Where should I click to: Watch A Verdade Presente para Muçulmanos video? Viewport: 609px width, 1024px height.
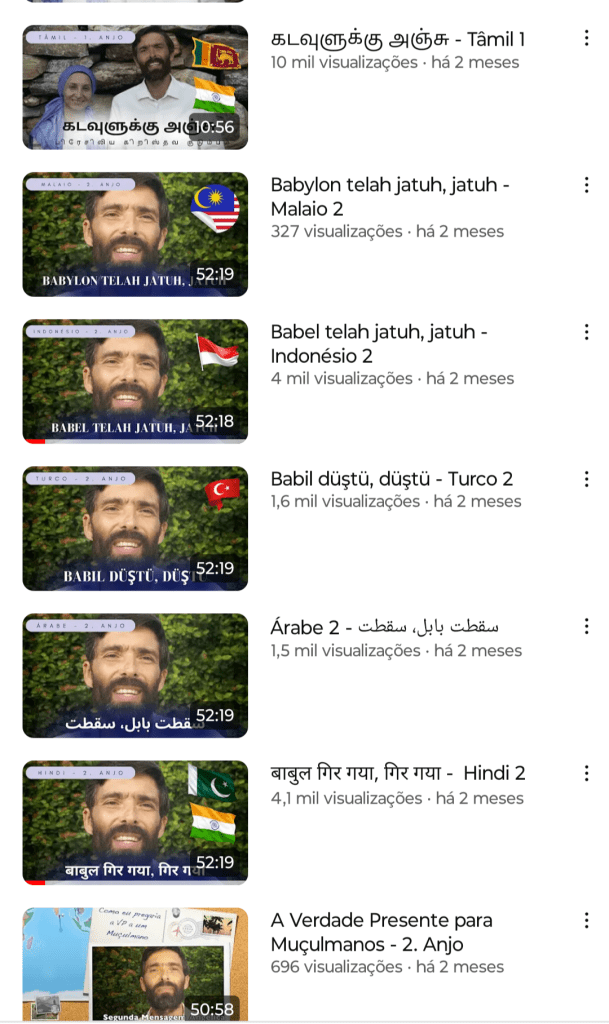click(x=135, y=964)
